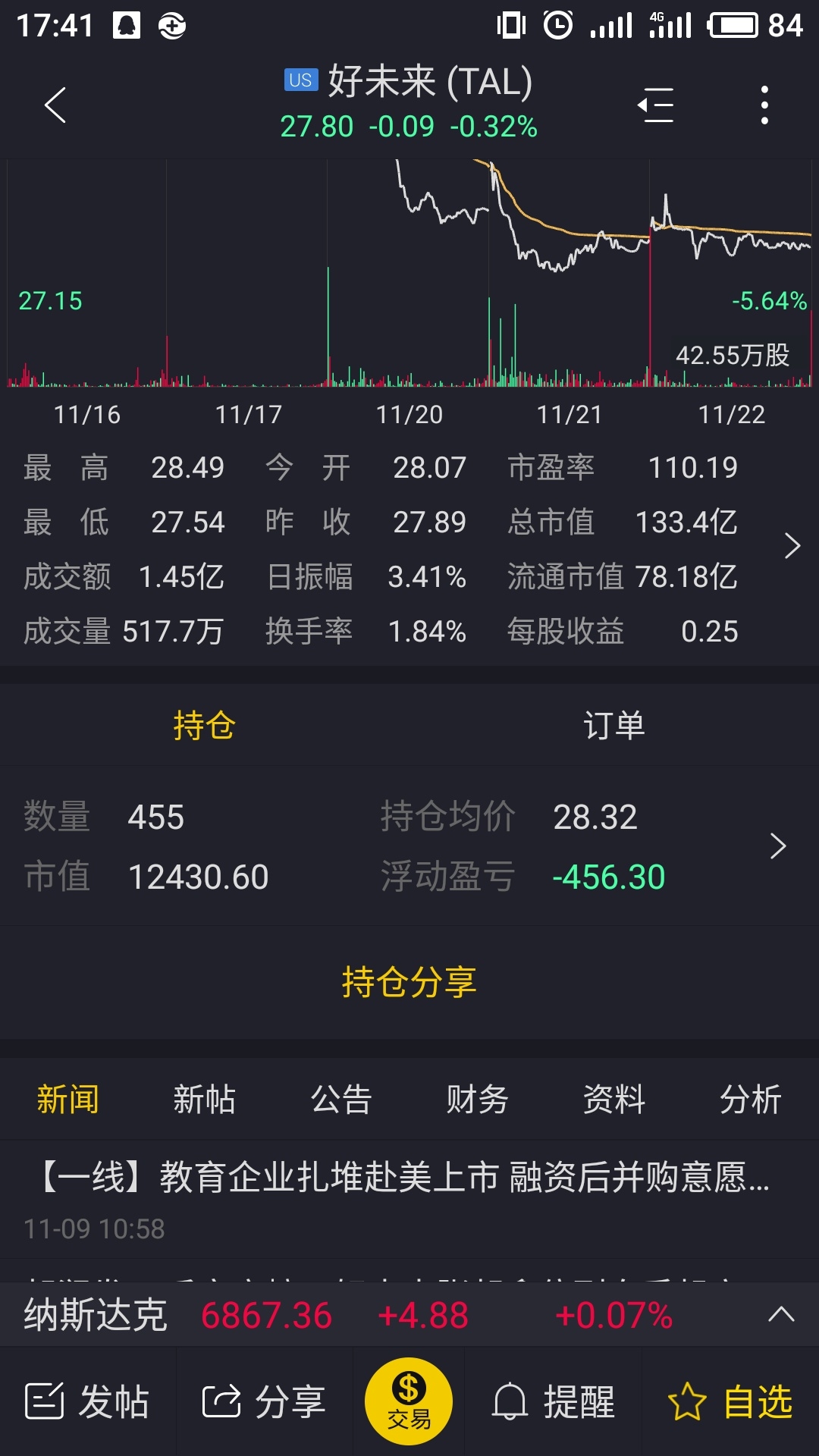Open the 分析 tab
This screenshot has height=1456, width=819.
pos(751,1100)
